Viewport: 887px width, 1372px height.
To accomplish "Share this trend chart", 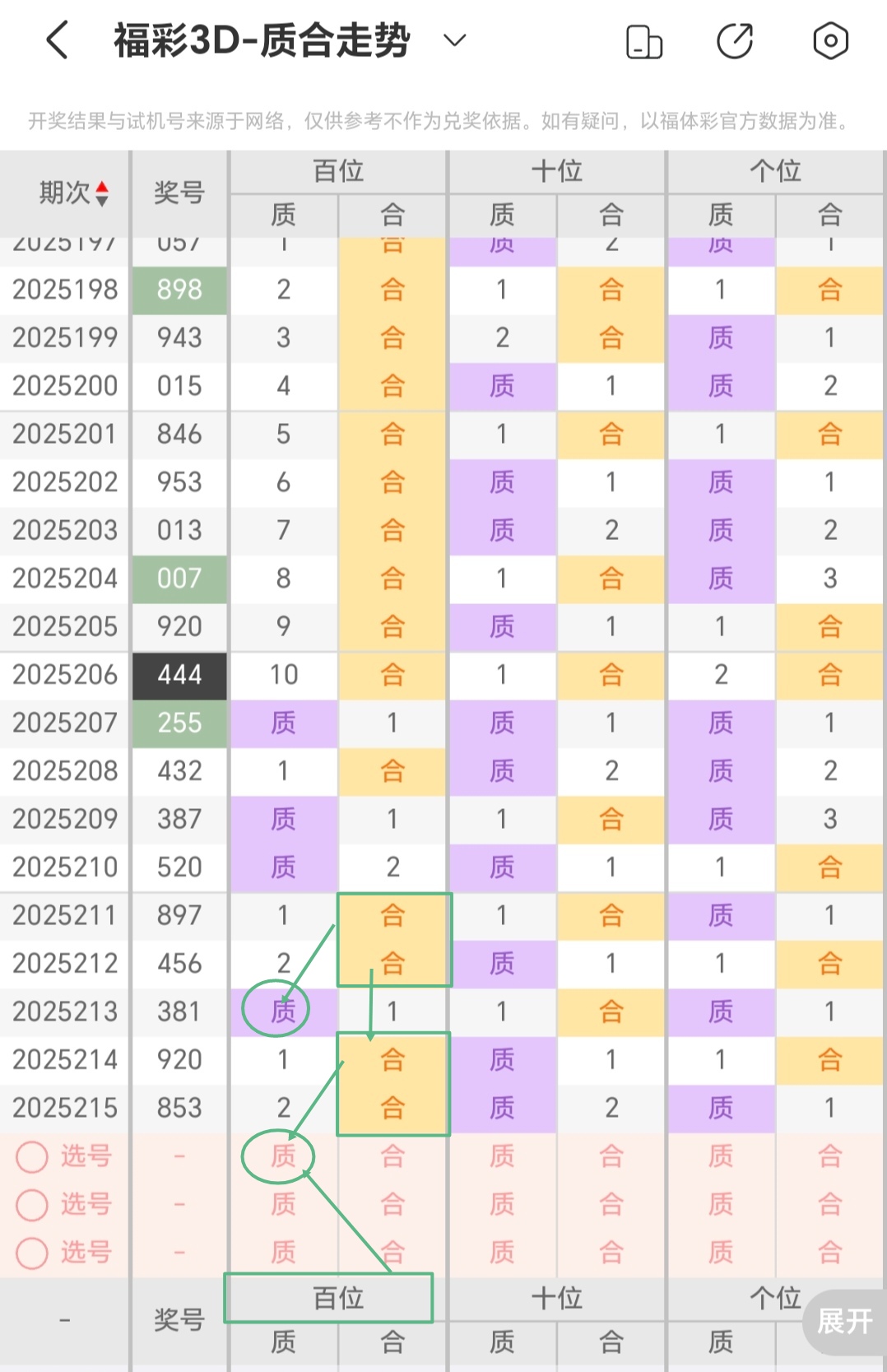I will [735, 41].
